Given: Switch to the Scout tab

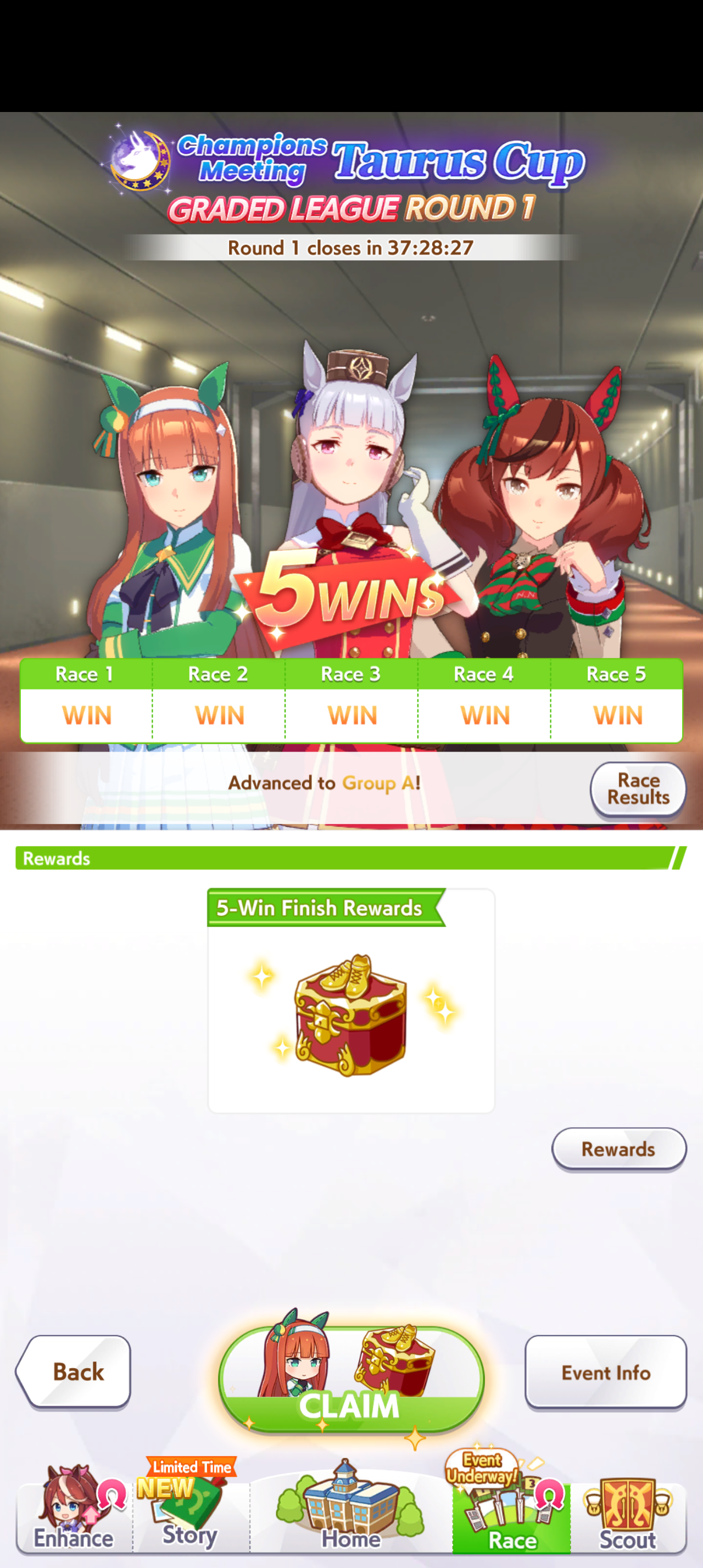Looking at the screenshot, I should [628, 1516].
